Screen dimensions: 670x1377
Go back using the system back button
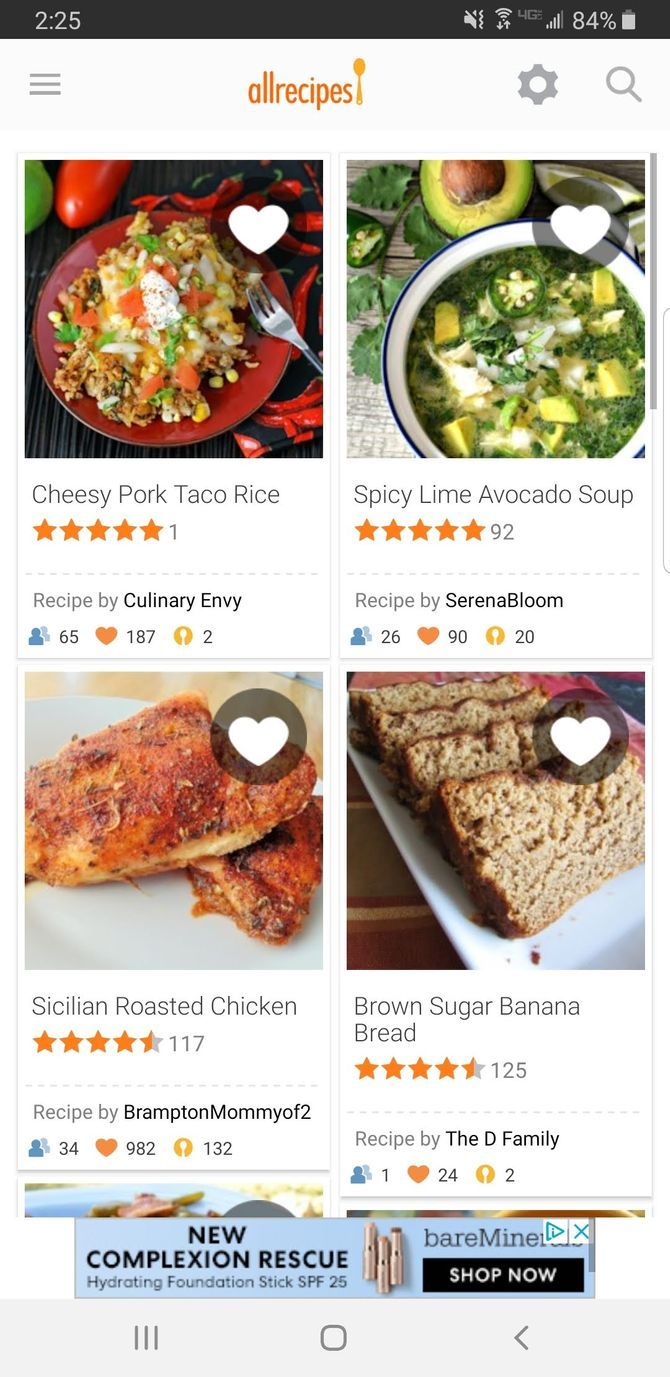(x=521, y=1338)
